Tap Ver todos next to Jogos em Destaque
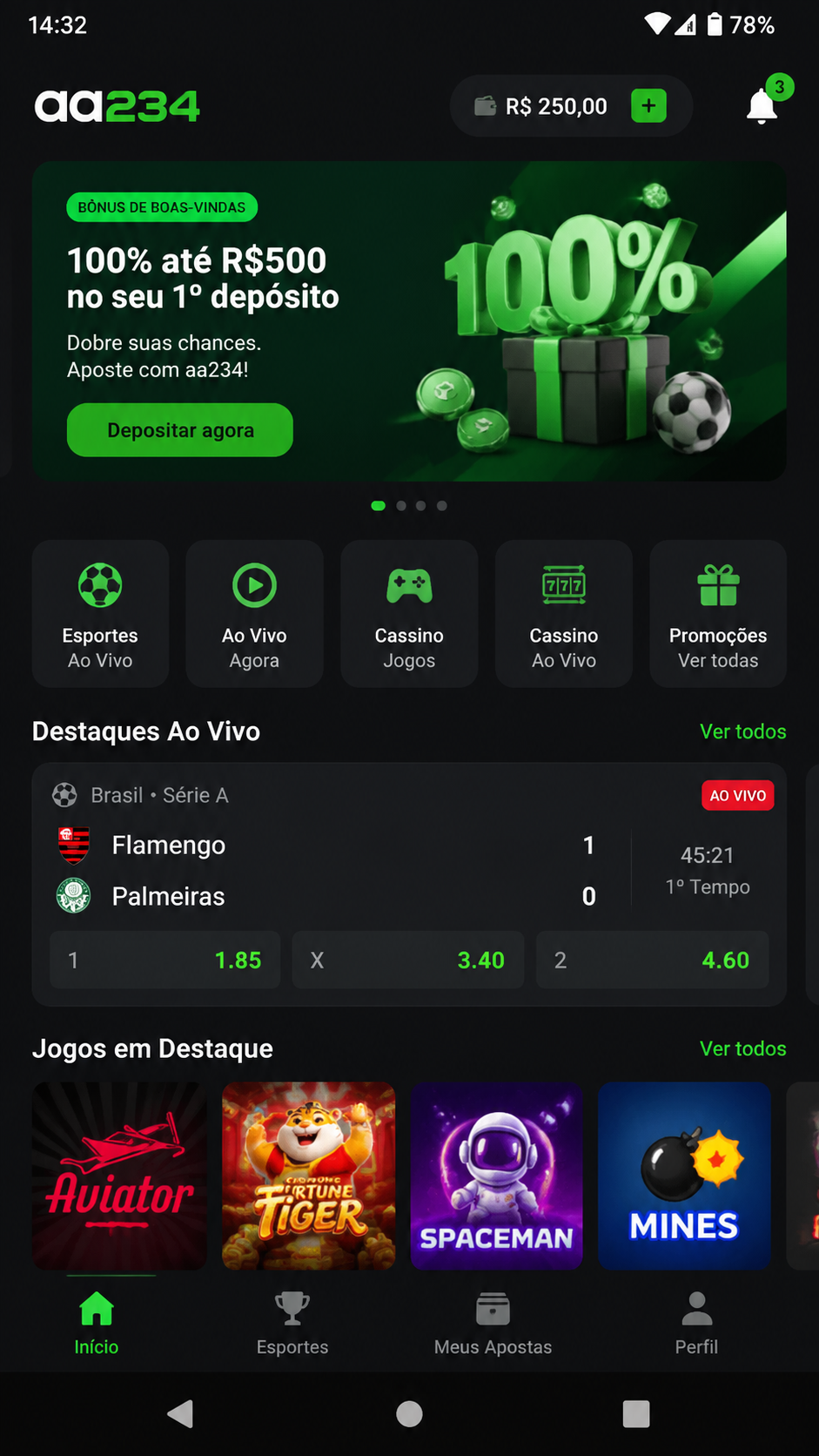Viewport: 819px width, 1456px height. (743, 1048)
